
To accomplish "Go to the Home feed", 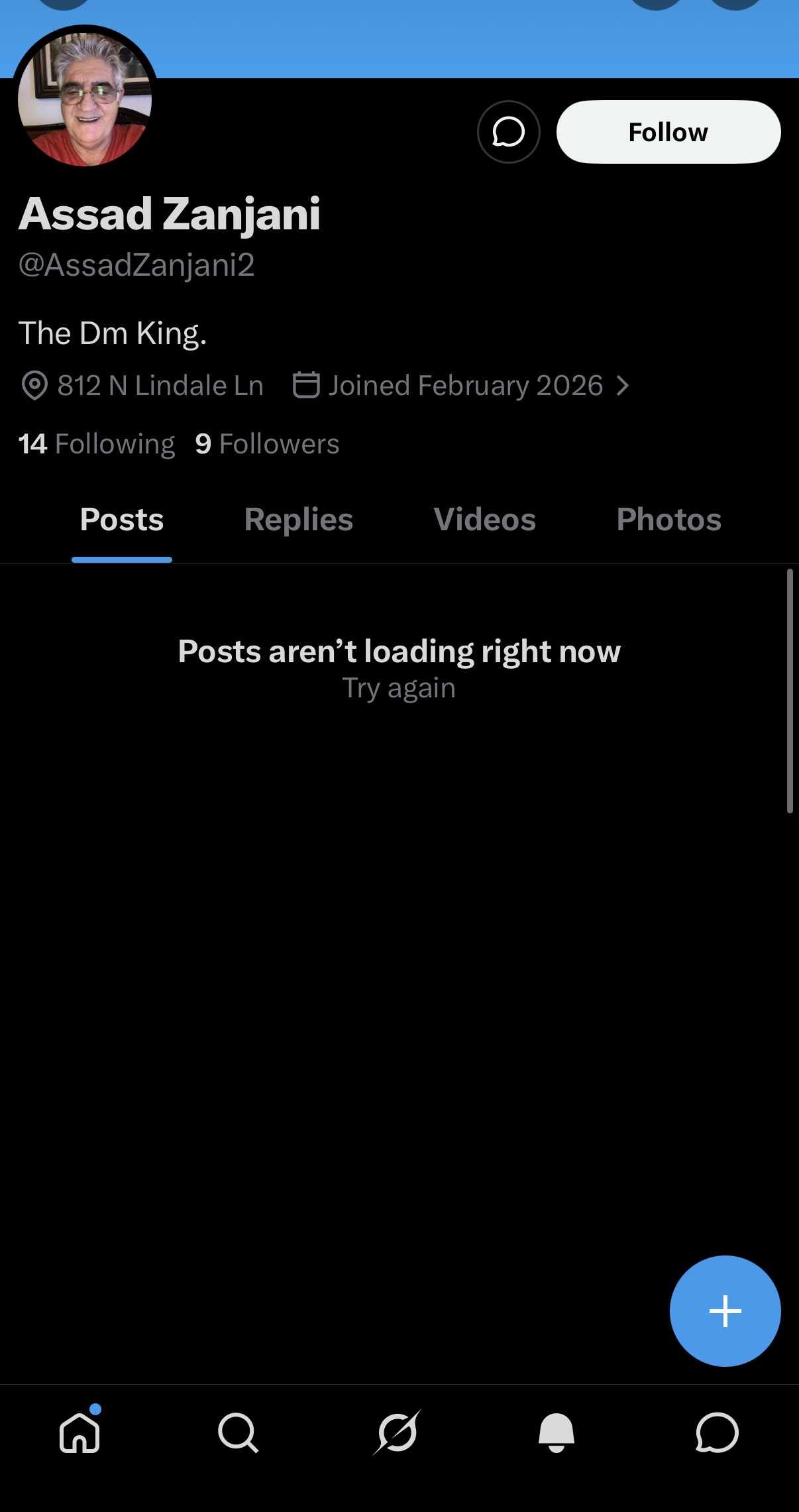I will 80,1432.
